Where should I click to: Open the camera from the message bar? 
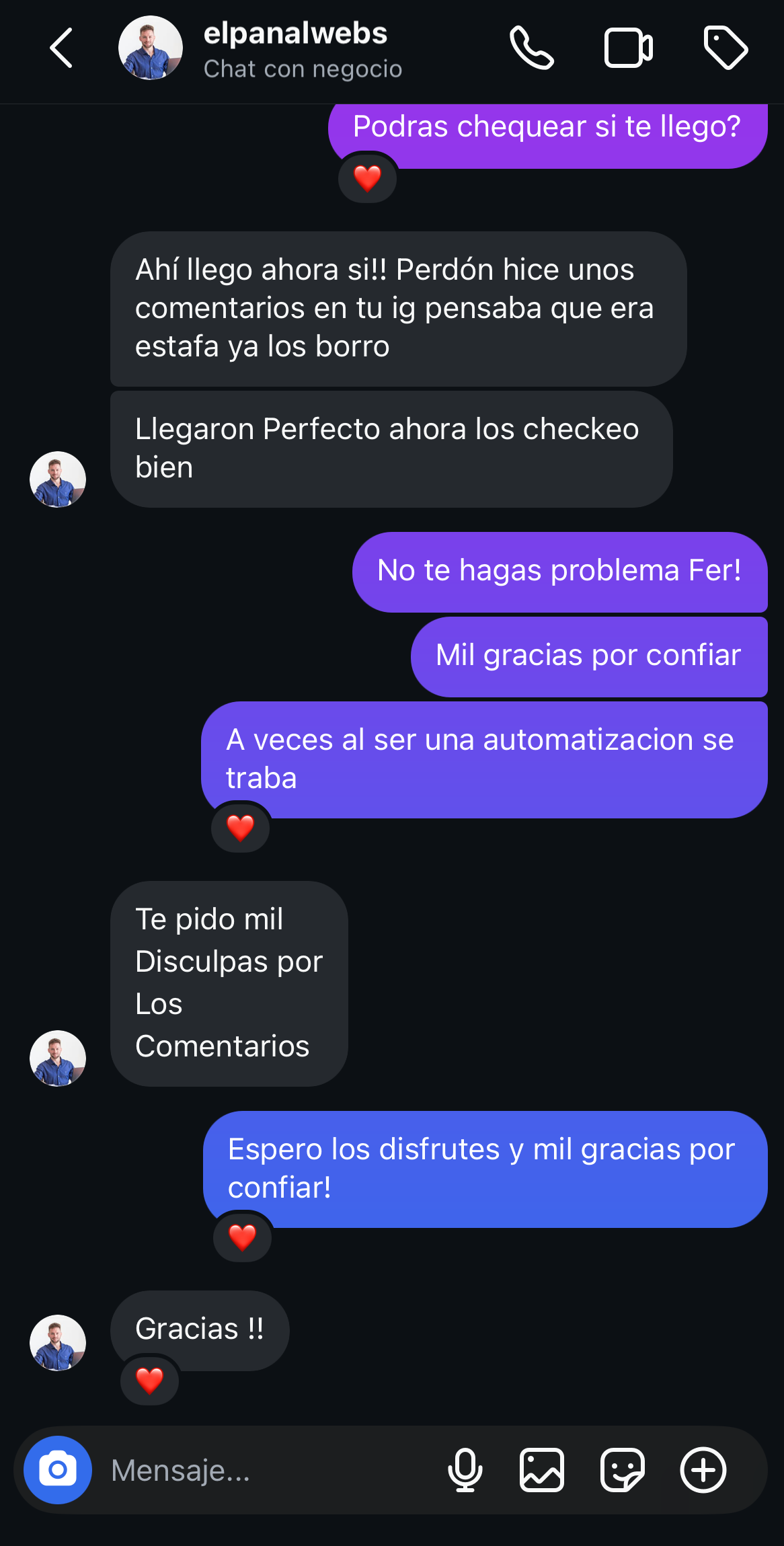pos(58,1470)
